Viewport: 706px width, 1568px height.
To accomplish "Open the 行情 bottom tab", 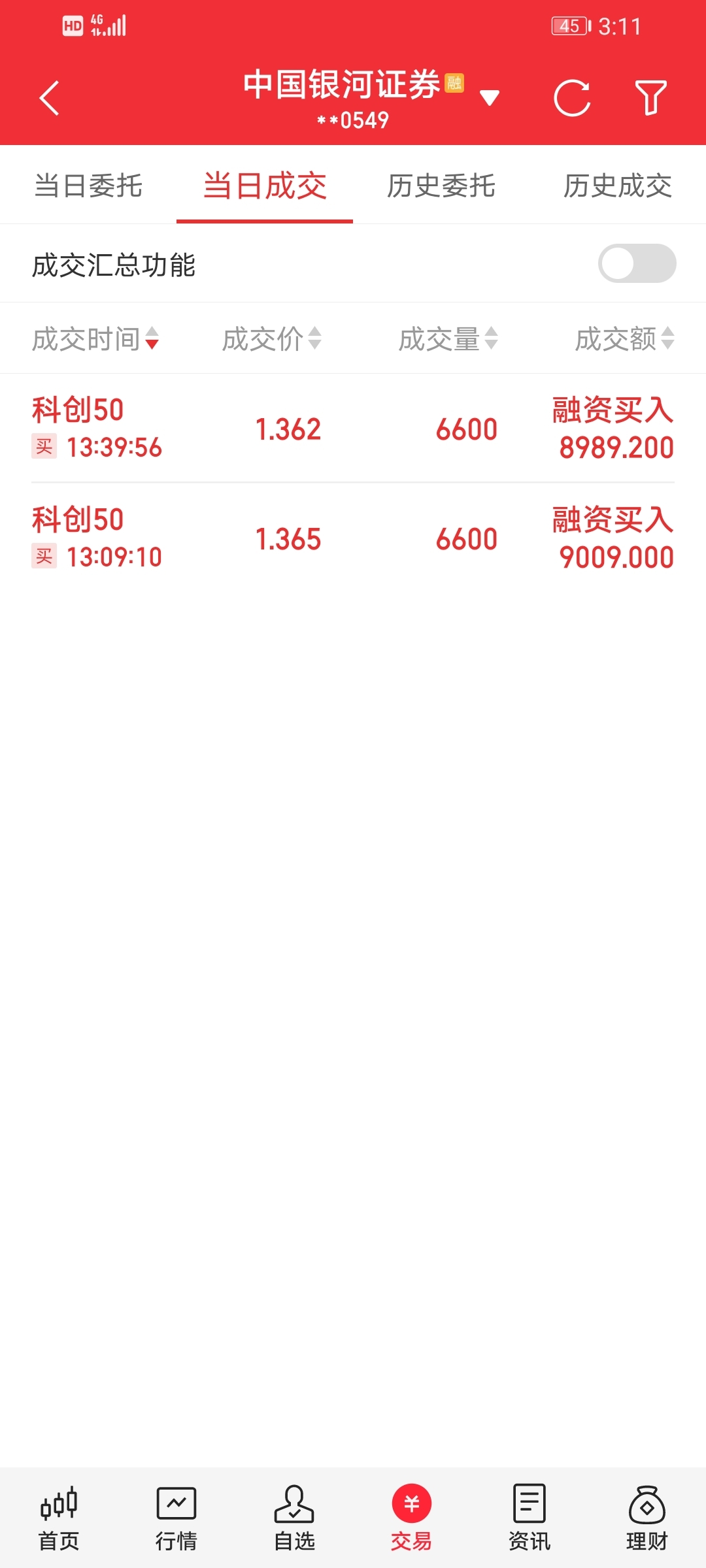I will [x=176, y=1518].
